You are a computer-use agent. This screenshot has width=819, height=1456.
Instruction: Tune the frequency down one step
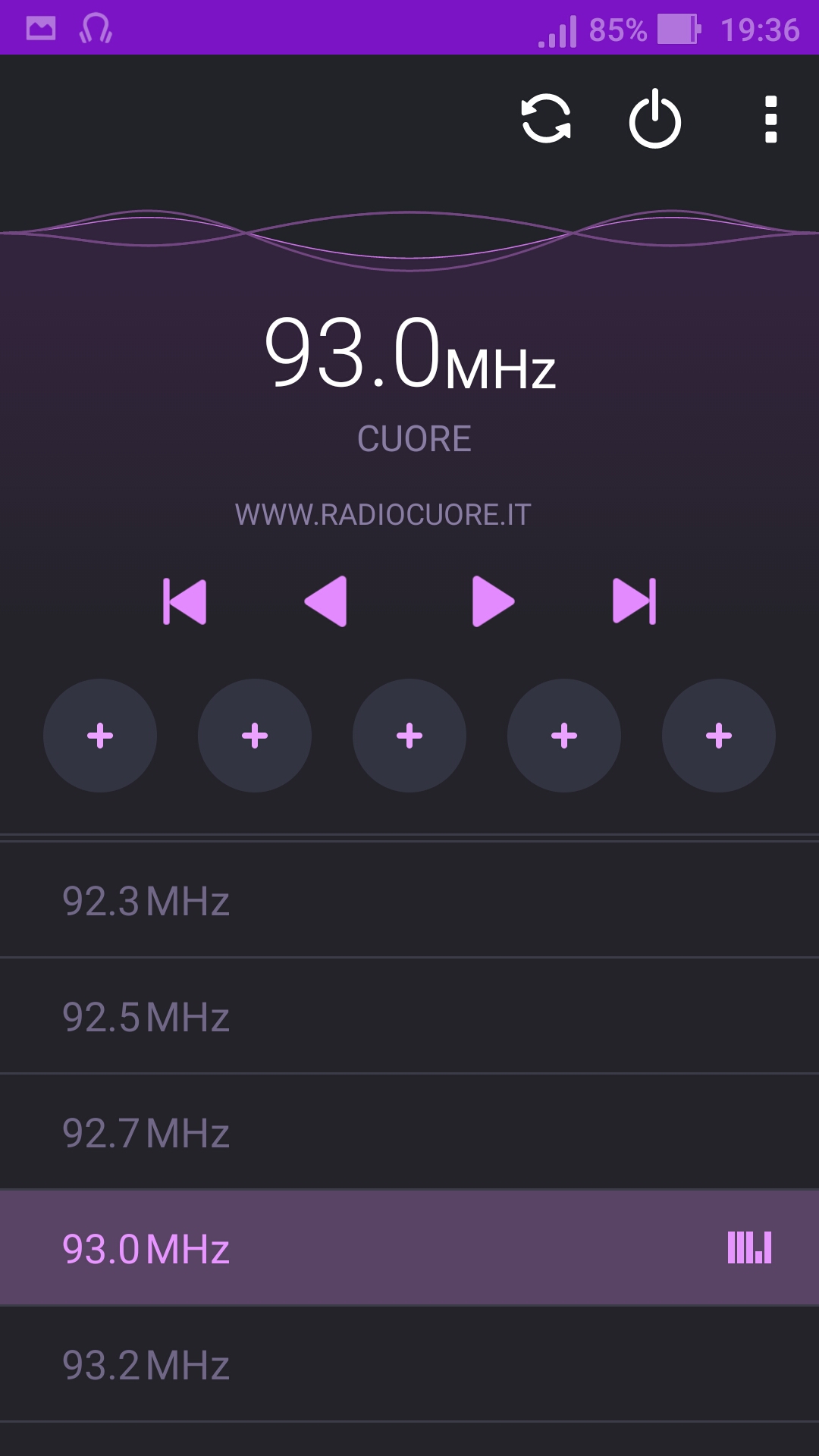click(x=326, y=601)
